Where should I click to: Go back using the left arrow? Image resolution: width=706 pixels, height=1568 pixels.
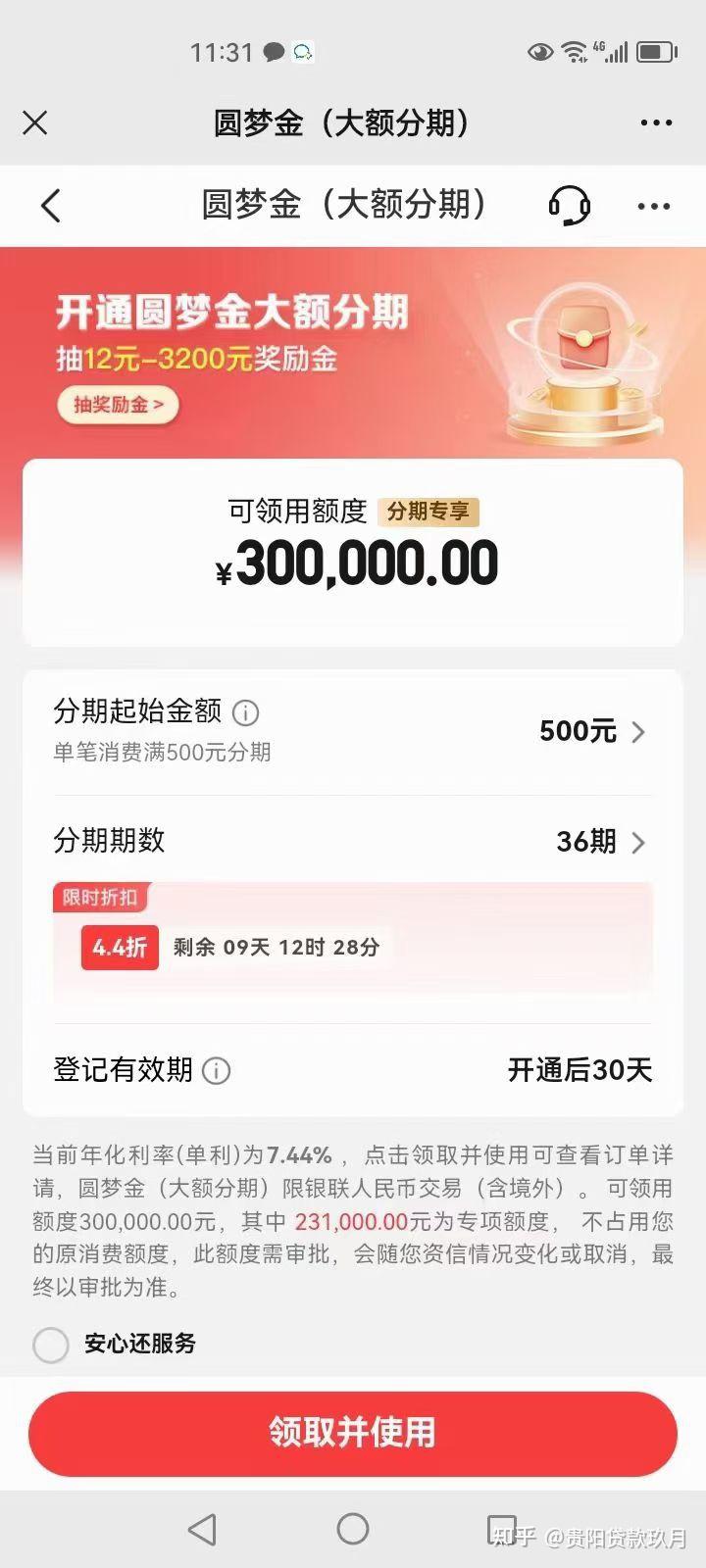pos(51,206)
